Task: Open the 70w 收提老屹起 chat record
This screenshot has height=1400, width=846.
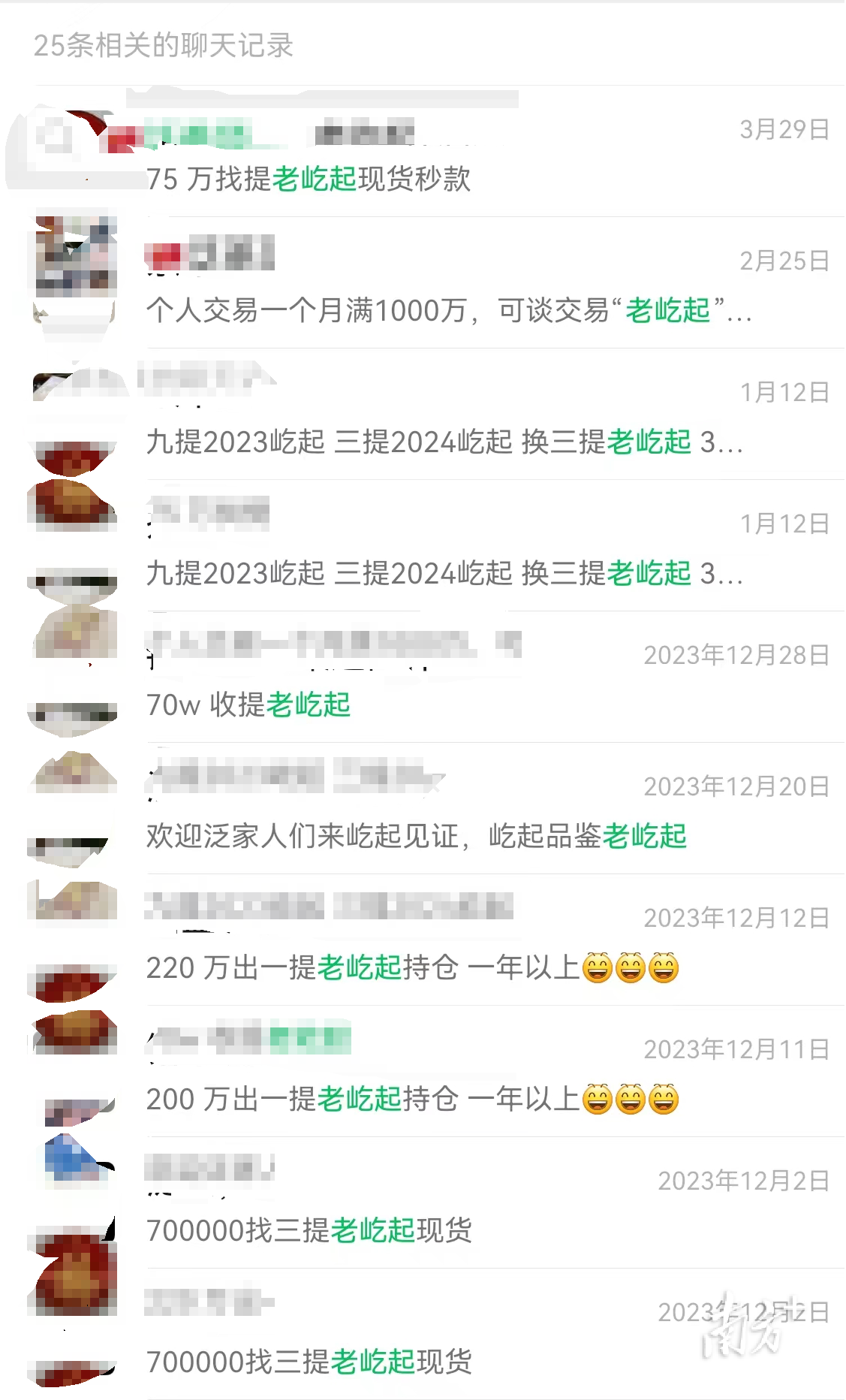Action: (248, 705)
